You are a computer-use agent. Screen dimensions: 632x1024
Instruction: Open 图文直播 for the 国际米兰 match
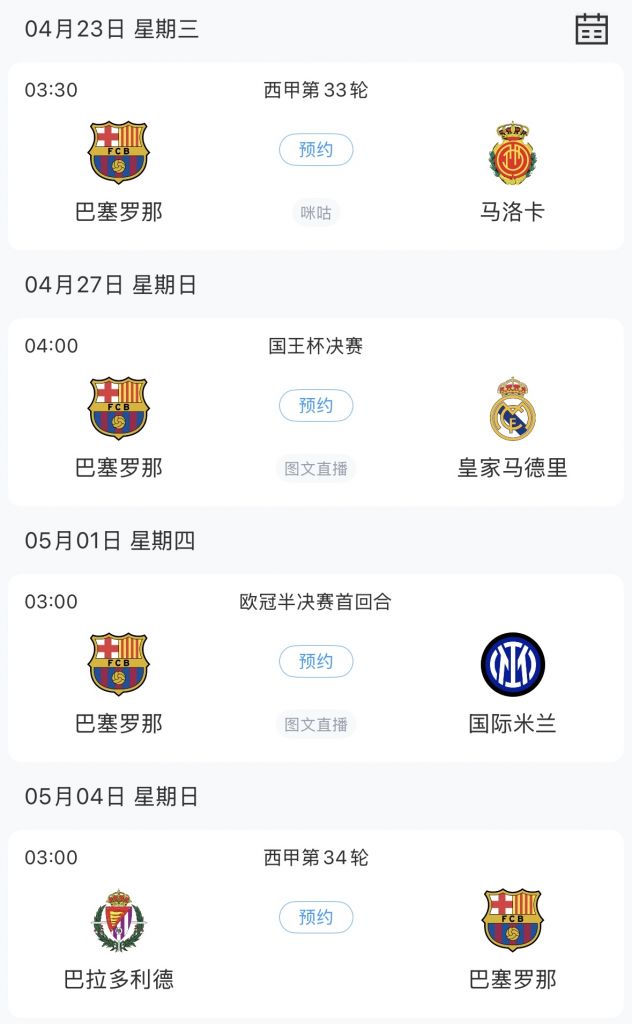[x=316, y=725]
